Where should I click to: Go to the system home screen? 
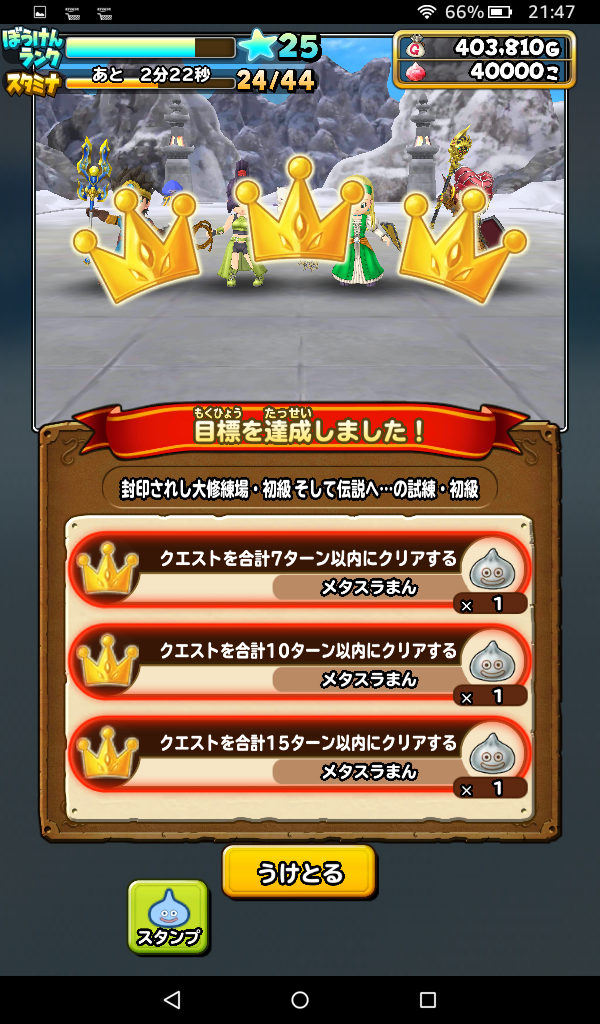click(300, 999)
